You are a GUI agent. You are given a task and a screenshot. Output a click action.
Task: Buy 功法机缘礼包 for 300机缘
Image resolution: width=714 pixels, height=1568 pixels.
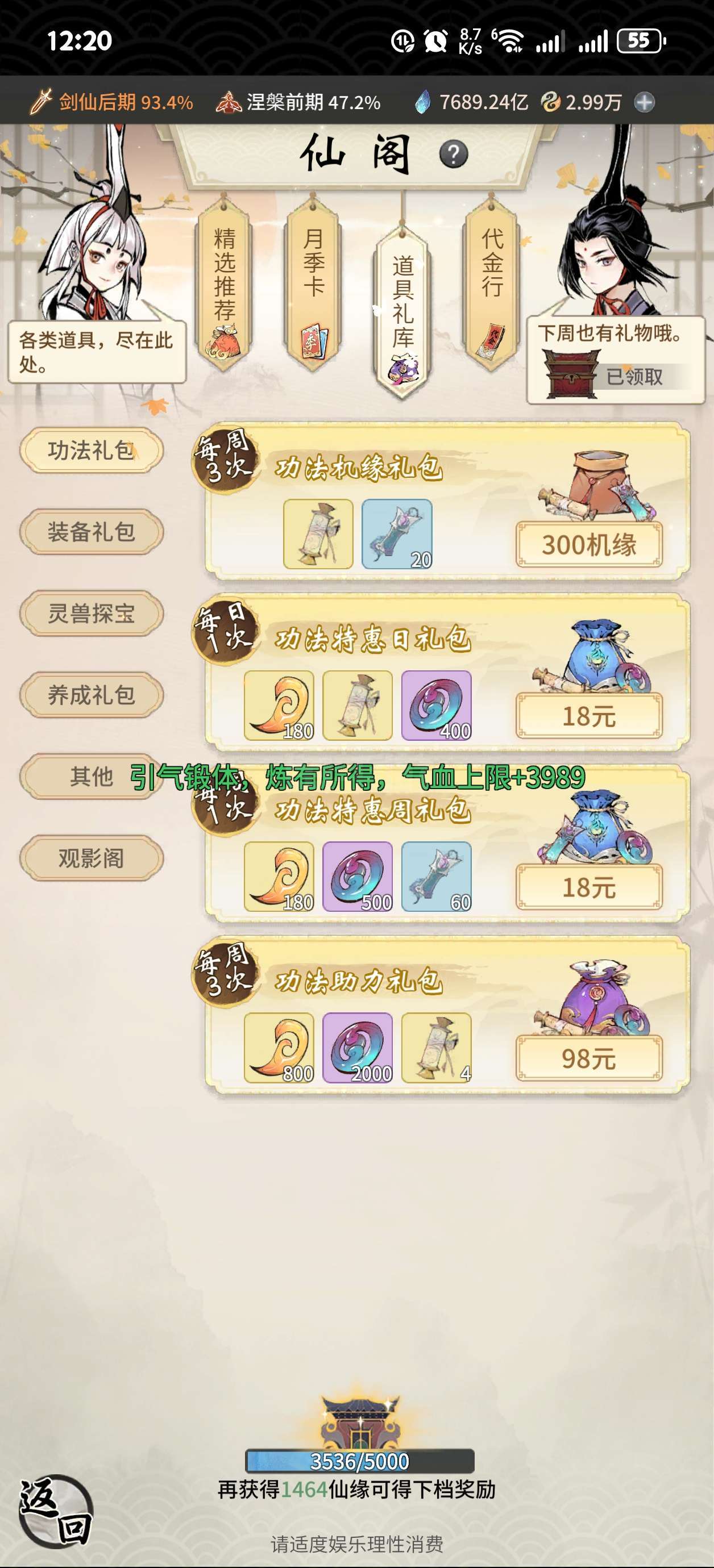(588, 544)
